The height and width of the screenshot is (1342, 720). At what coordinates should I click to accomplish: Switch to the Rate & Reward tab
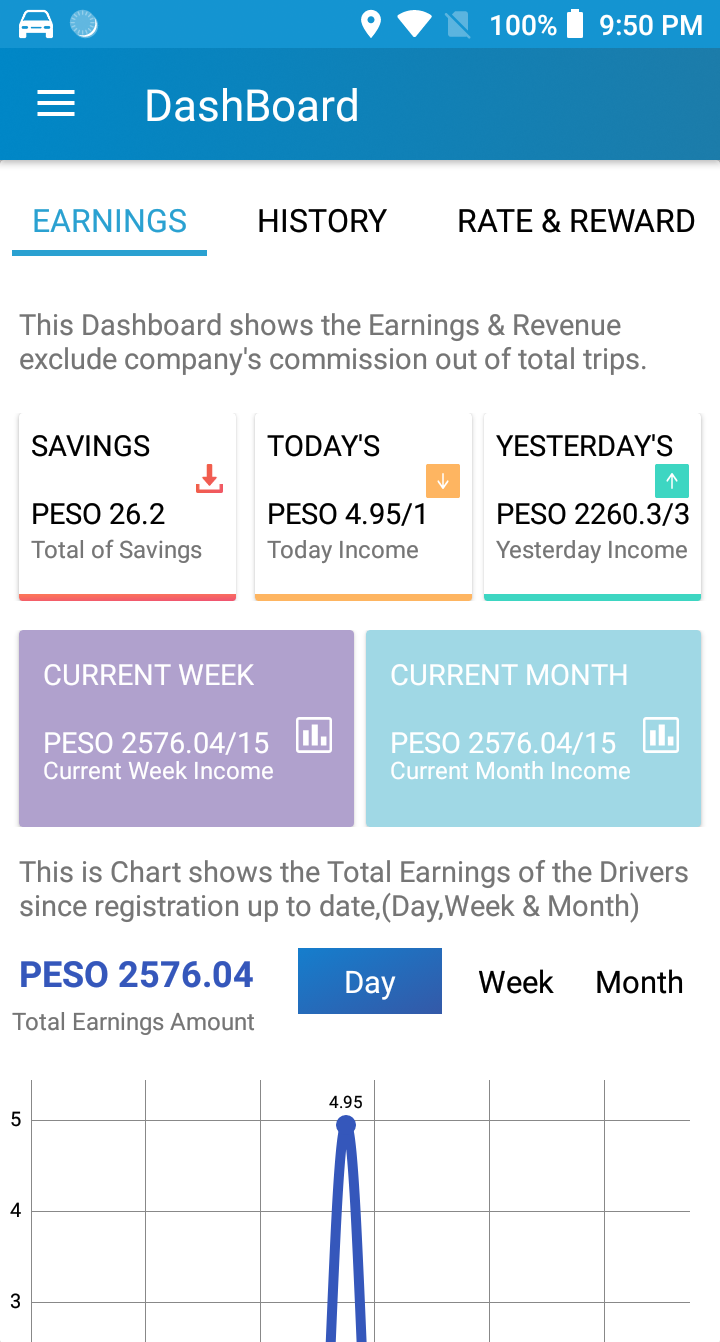tap(576, 221)
